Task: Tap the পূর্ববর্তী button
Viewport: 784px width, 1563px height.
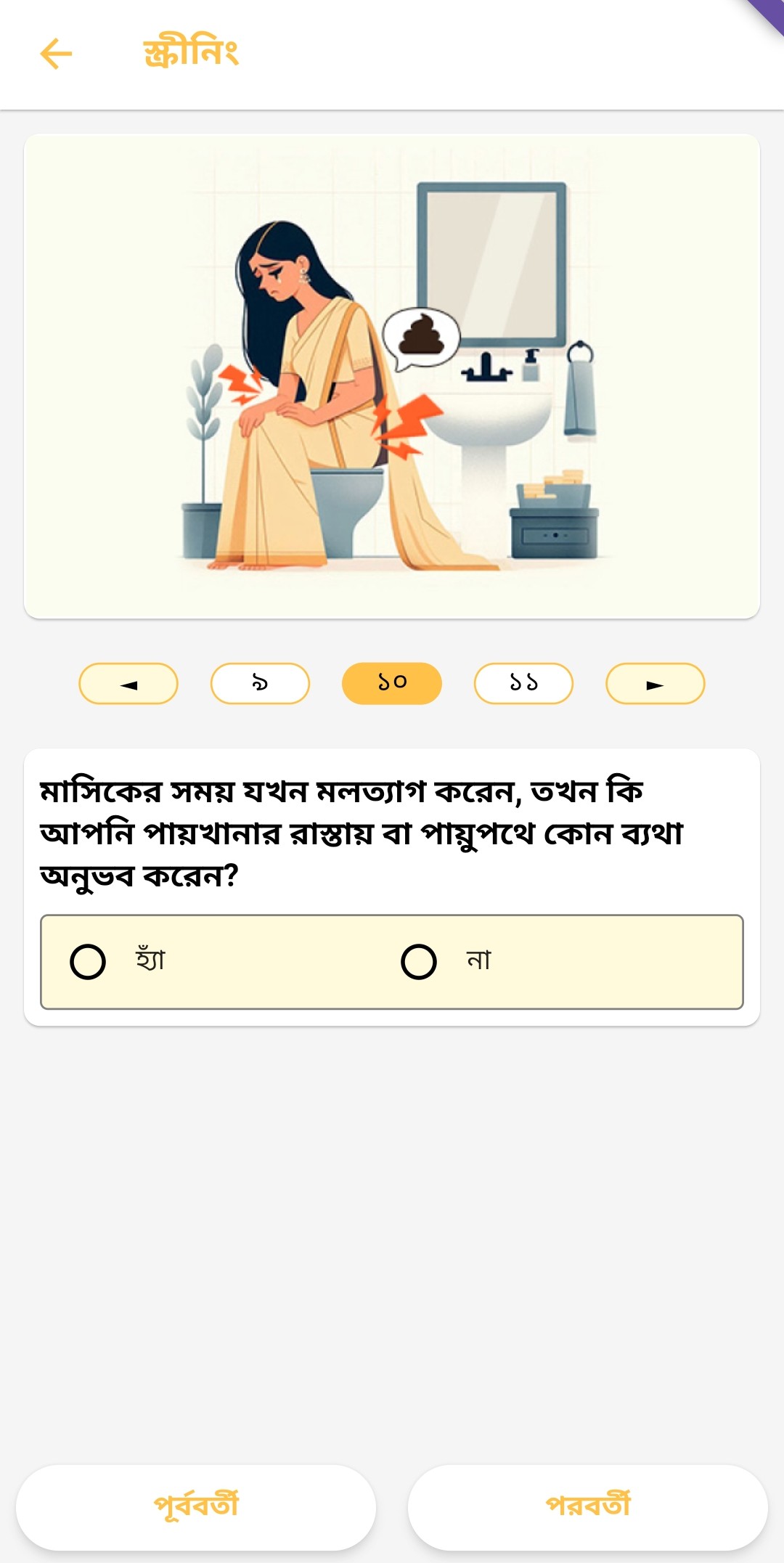Action: point(196,1506)
